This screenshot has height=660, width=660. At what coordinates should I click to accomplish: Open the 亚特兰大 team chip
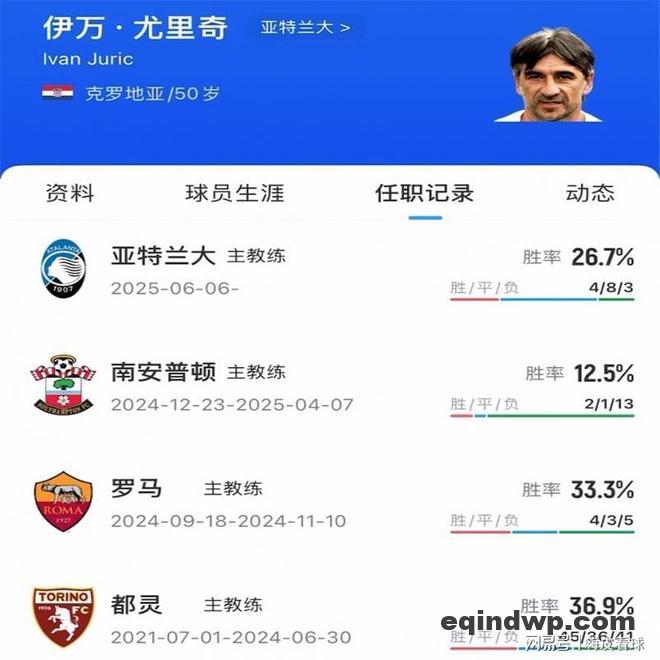coord(305,27)
